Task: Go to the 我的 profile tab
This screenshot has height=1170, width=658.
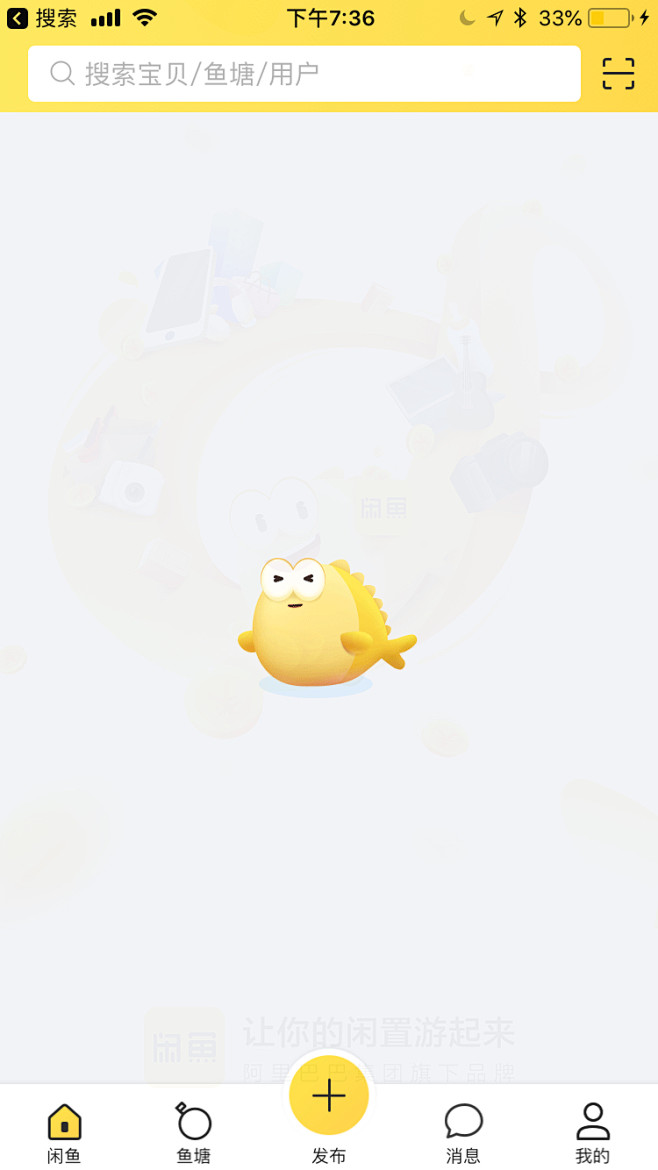Action: coord(593,1134)
